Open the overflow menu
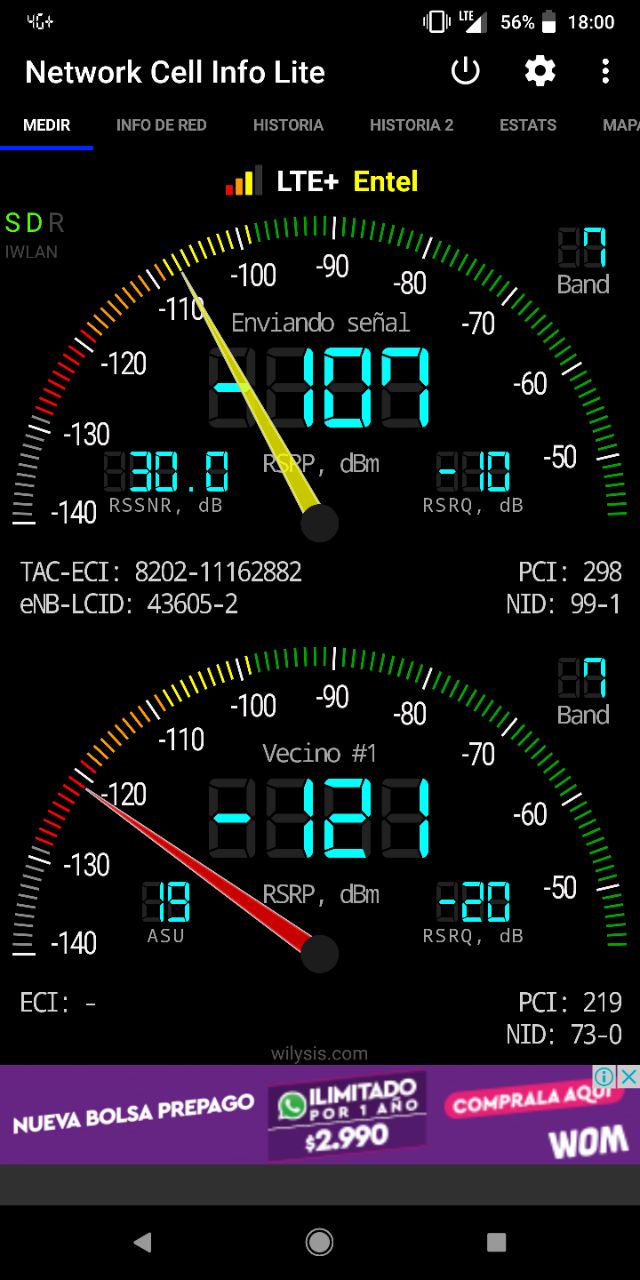The height and width of the screenshot is (1280, 640). tap(605, 71)
